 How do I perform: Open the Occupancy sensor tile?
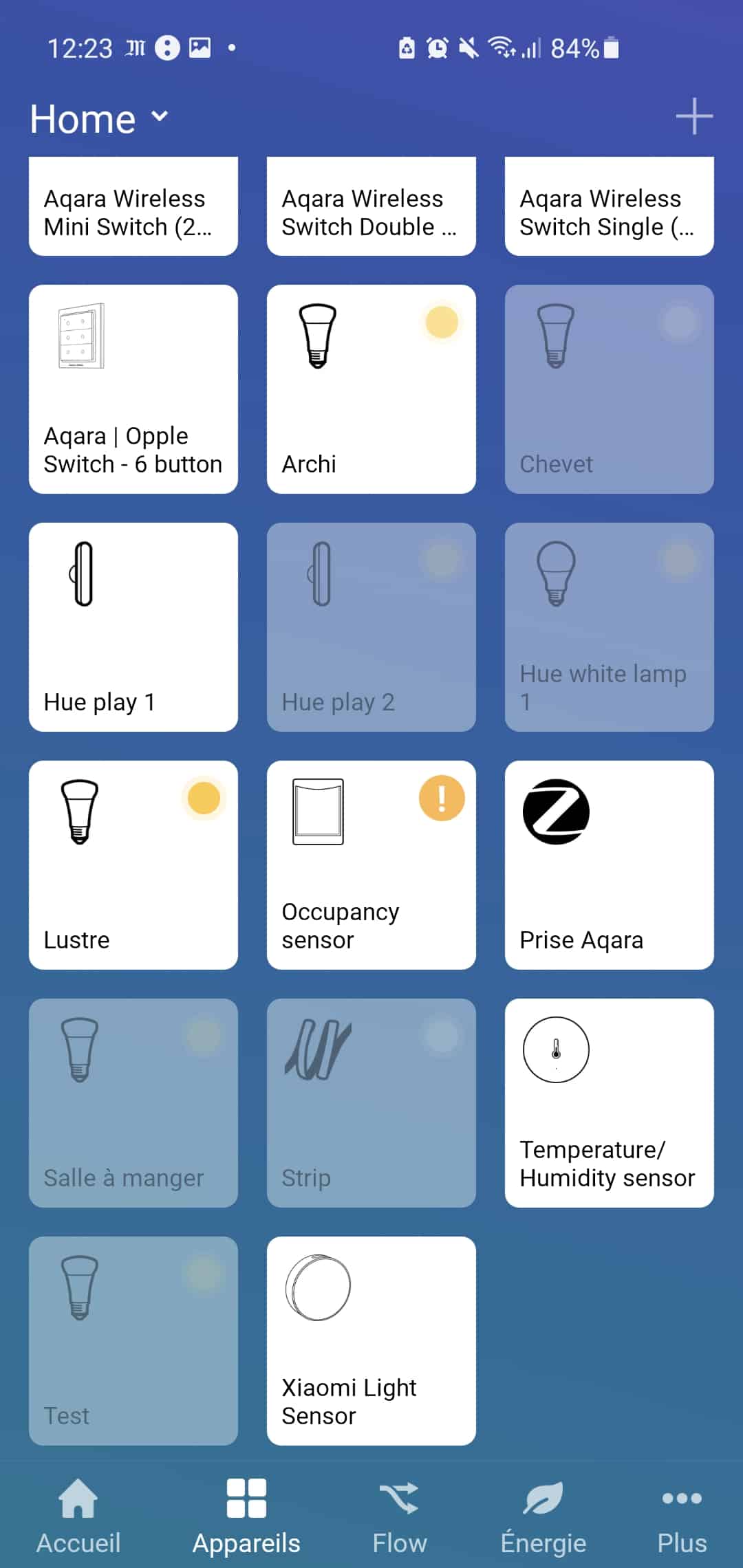371,865
